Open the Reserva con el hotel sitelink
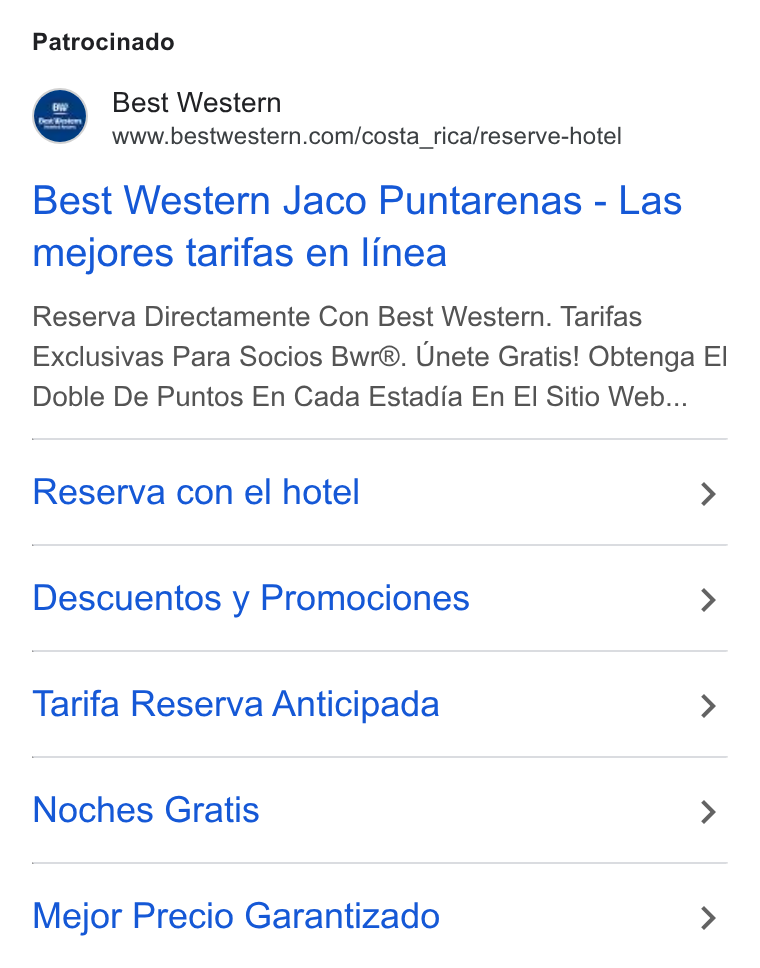 [380, 492]
